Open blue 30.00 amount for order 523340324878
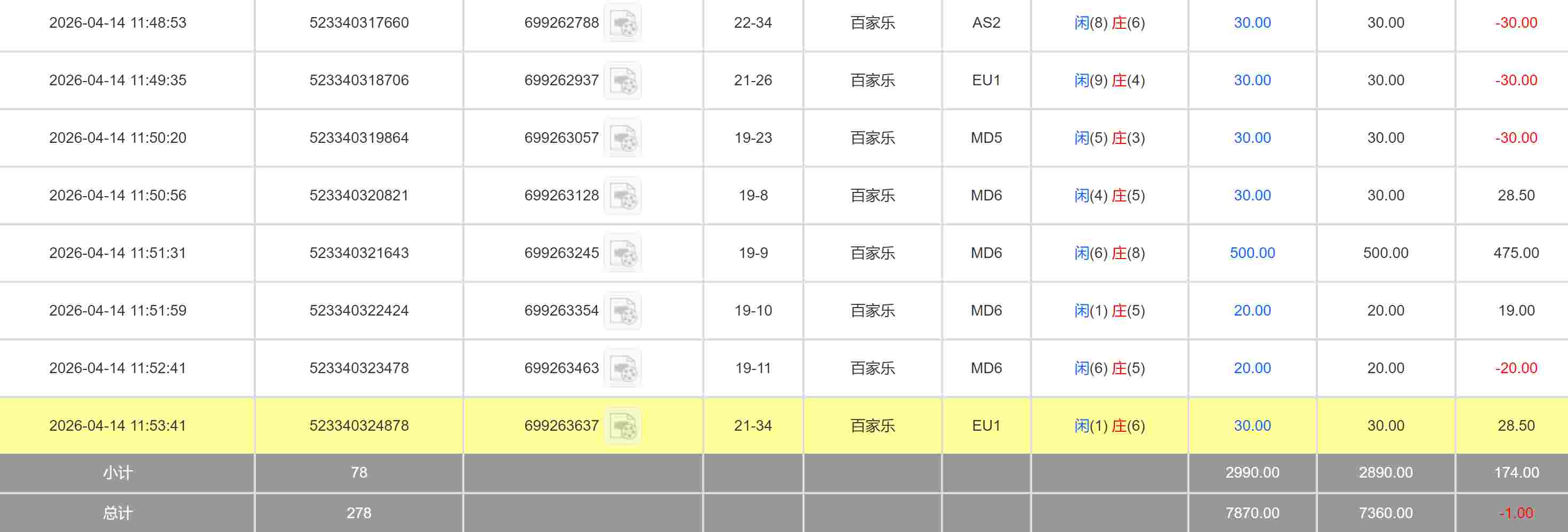1568x532 pixels. pos(1251,425)
